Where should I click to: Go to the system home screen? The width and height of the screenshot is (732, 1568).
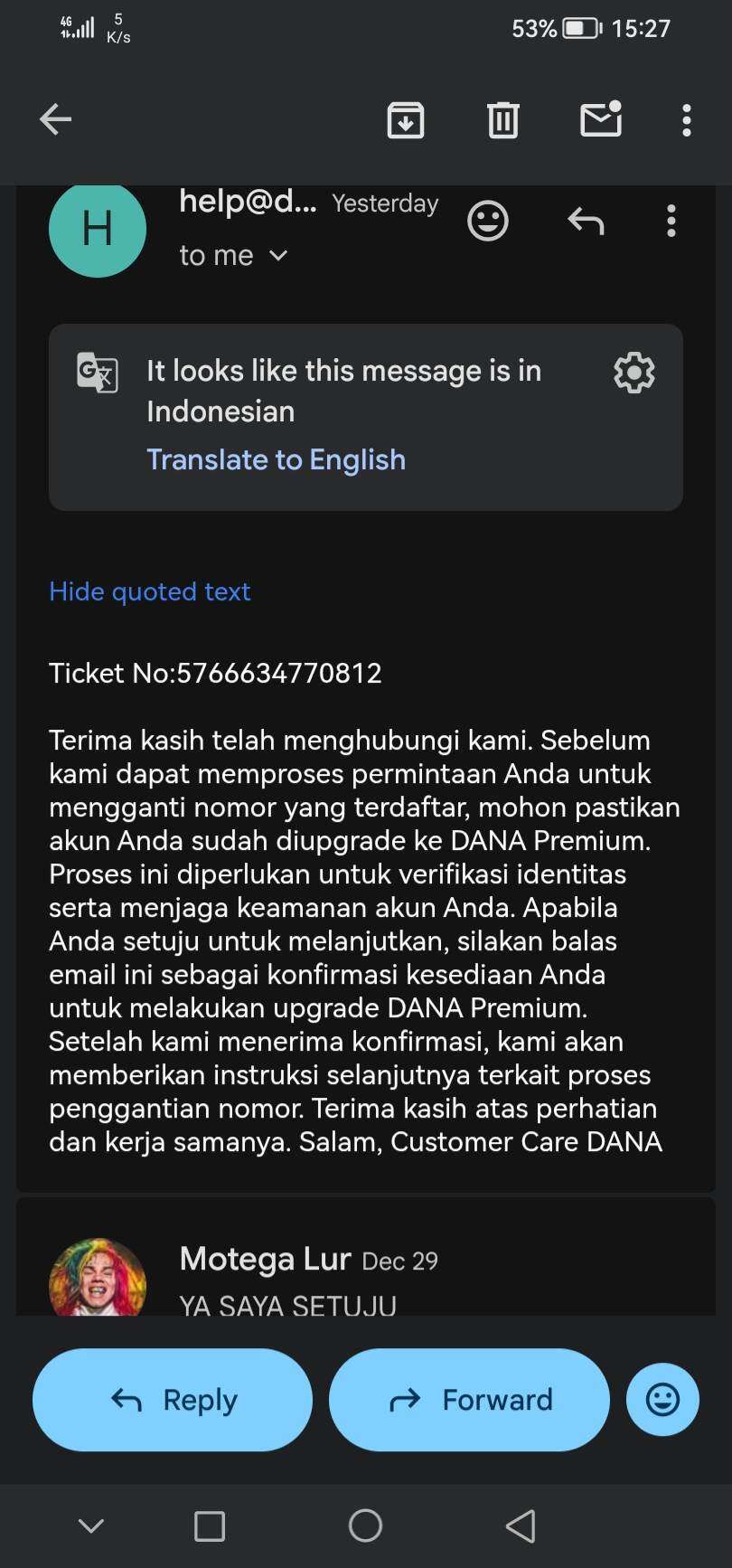pos(365,1526)
